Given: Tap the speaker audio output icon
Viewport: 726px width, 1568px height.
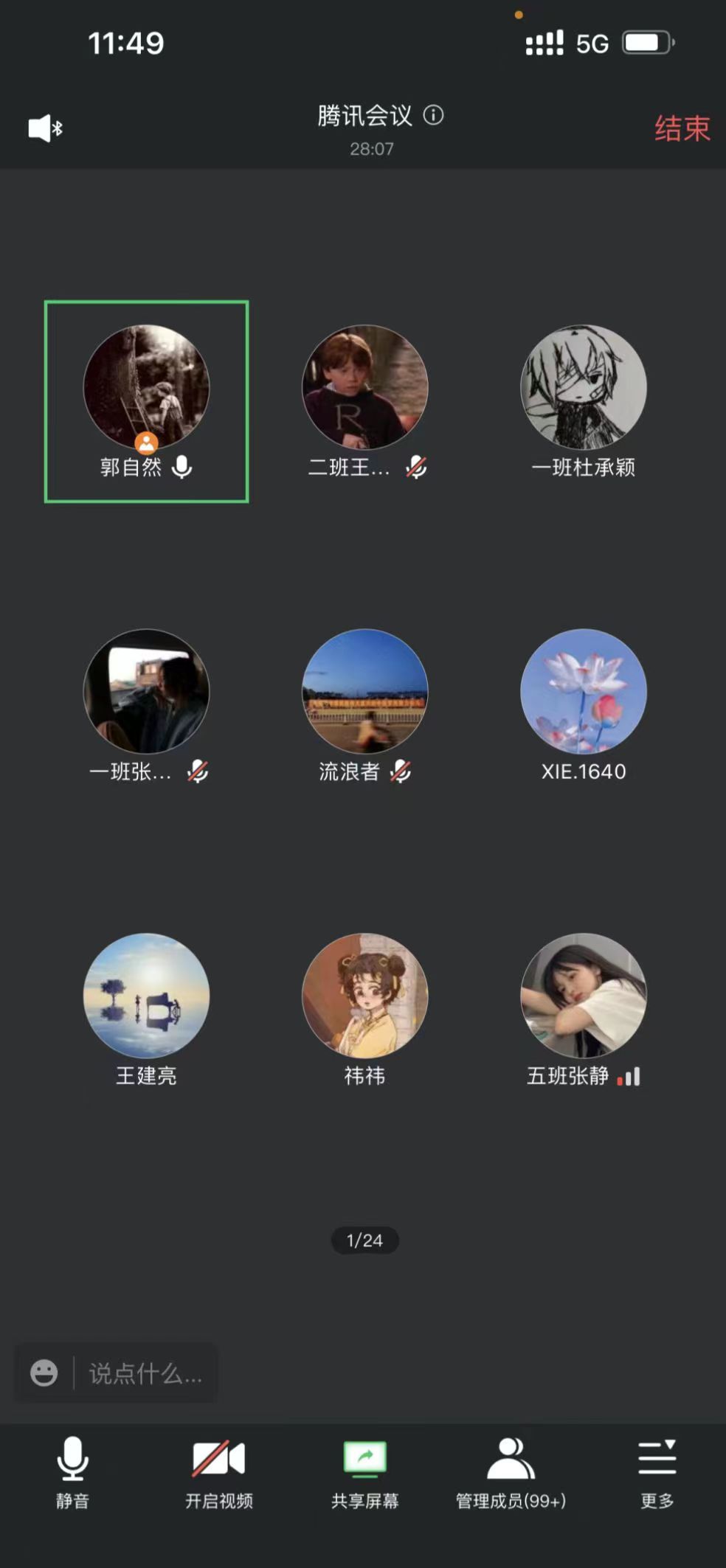Looking at the screenshot, I should pos(45,128).
